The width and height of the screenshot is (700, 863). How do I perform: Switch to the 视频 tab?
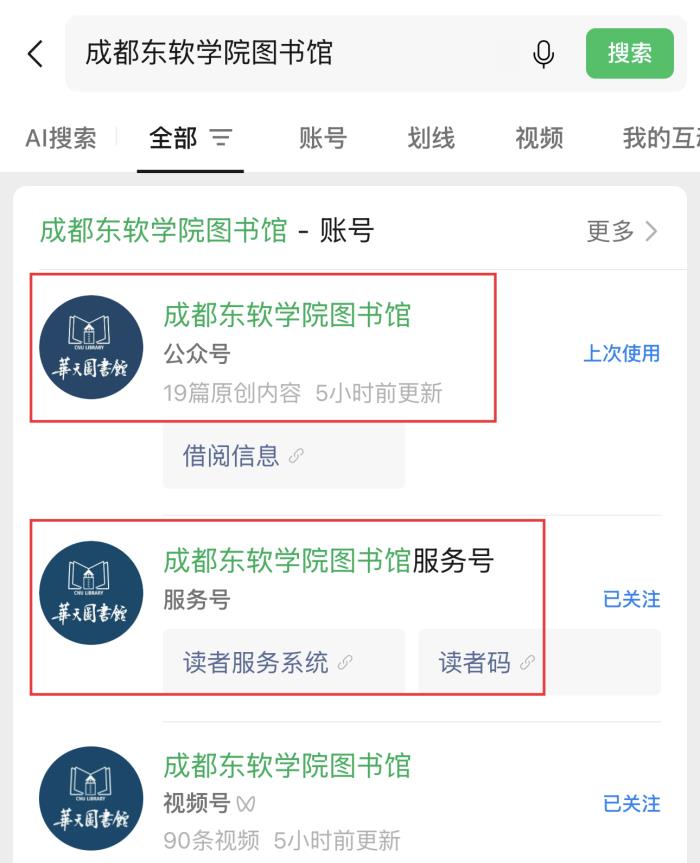(x=539, y=138)
